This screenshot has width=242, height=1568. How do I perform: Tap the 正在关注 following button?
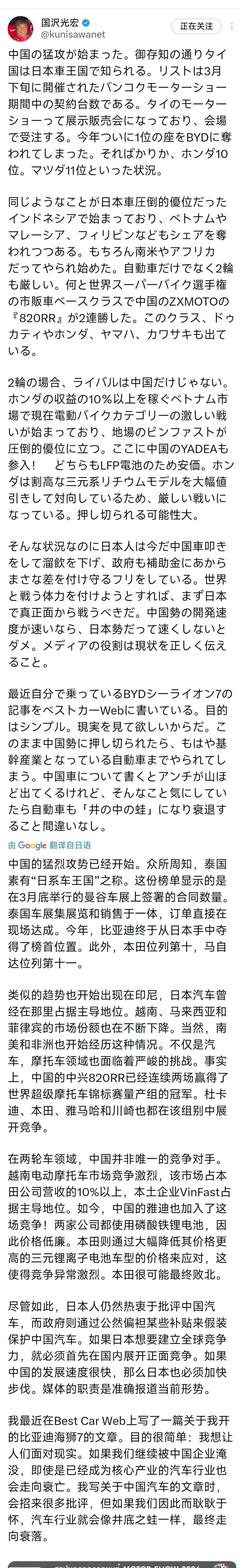[196, 26]
